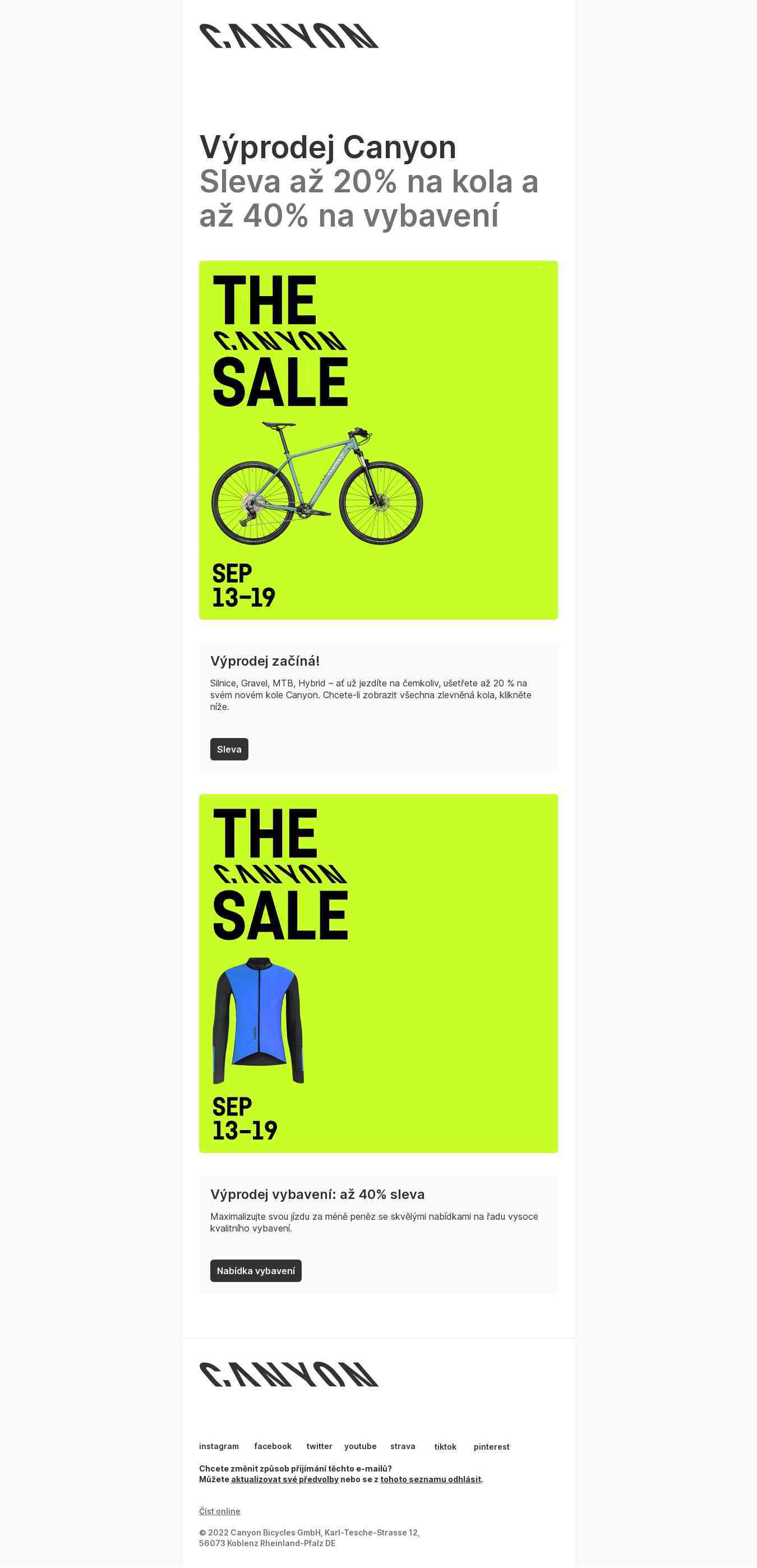Image resolution: width=757 pixels, height=1568 pixels.
Task: Visit the facebook link
Action: pos(273,1446)
